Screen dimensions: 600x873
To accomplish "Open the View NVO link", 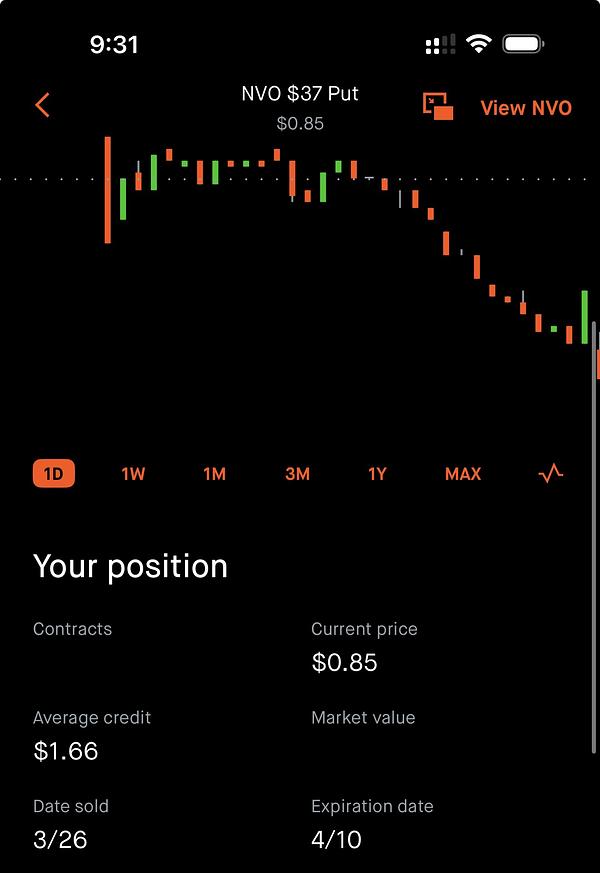I will [526, 108].
